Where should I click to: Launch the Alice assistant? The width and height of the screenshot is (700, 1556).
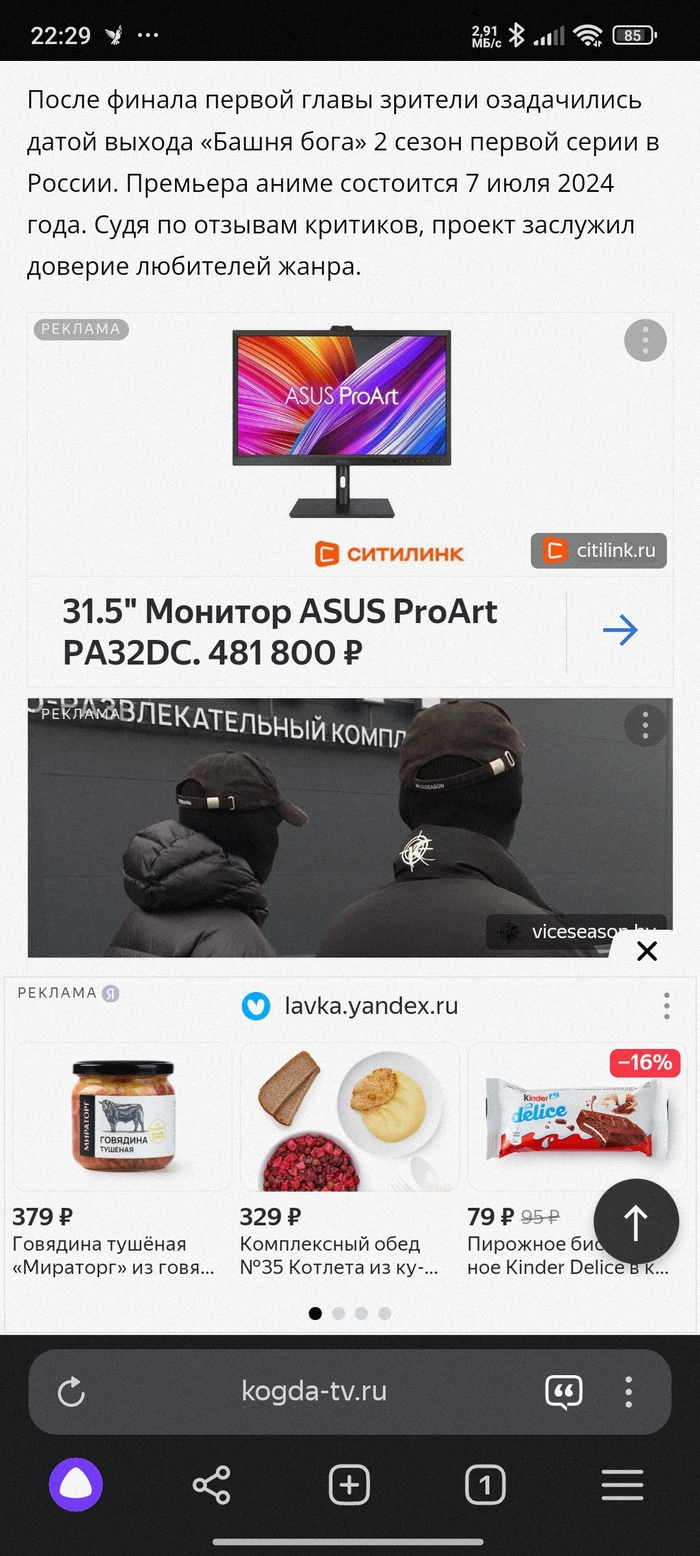(76, 1485)
